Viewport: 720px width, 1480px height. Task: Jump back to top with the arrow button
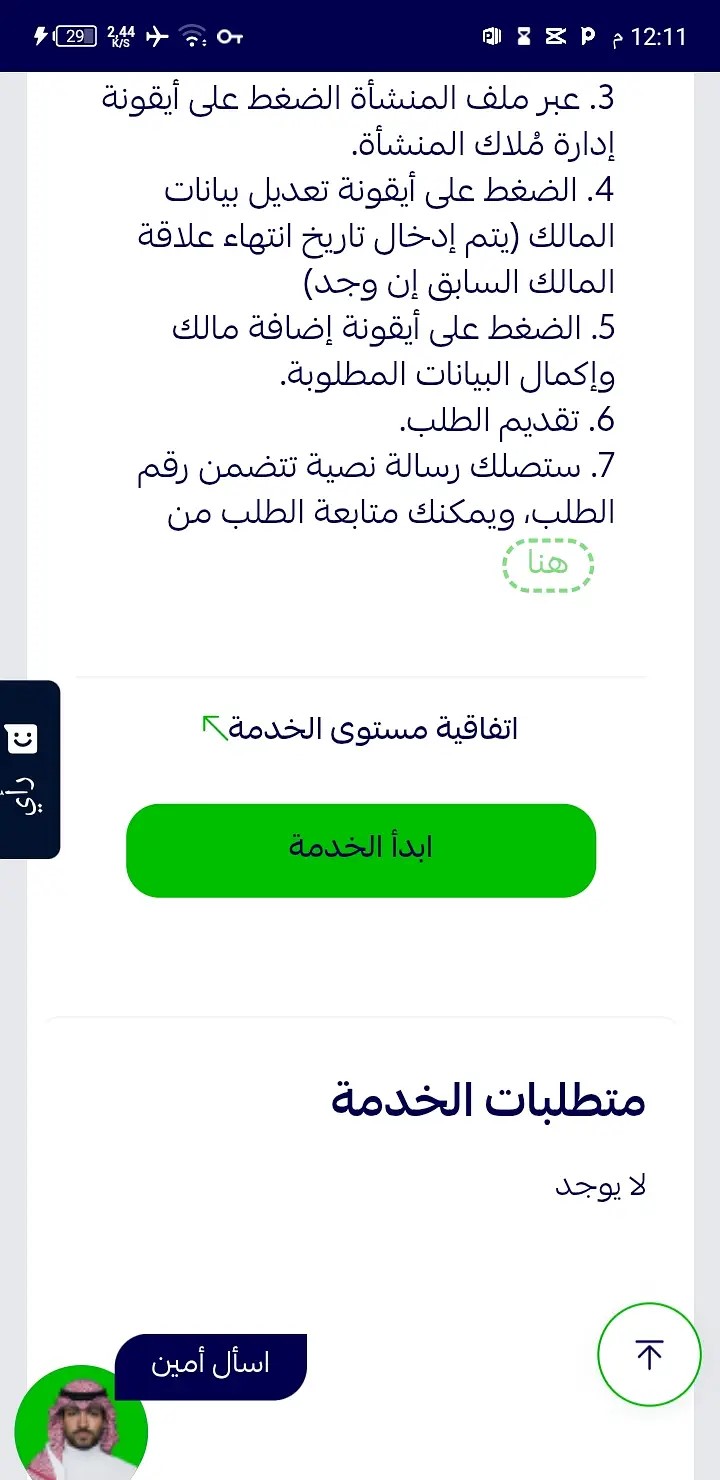pyautogui.click(x=649, y=1355)
